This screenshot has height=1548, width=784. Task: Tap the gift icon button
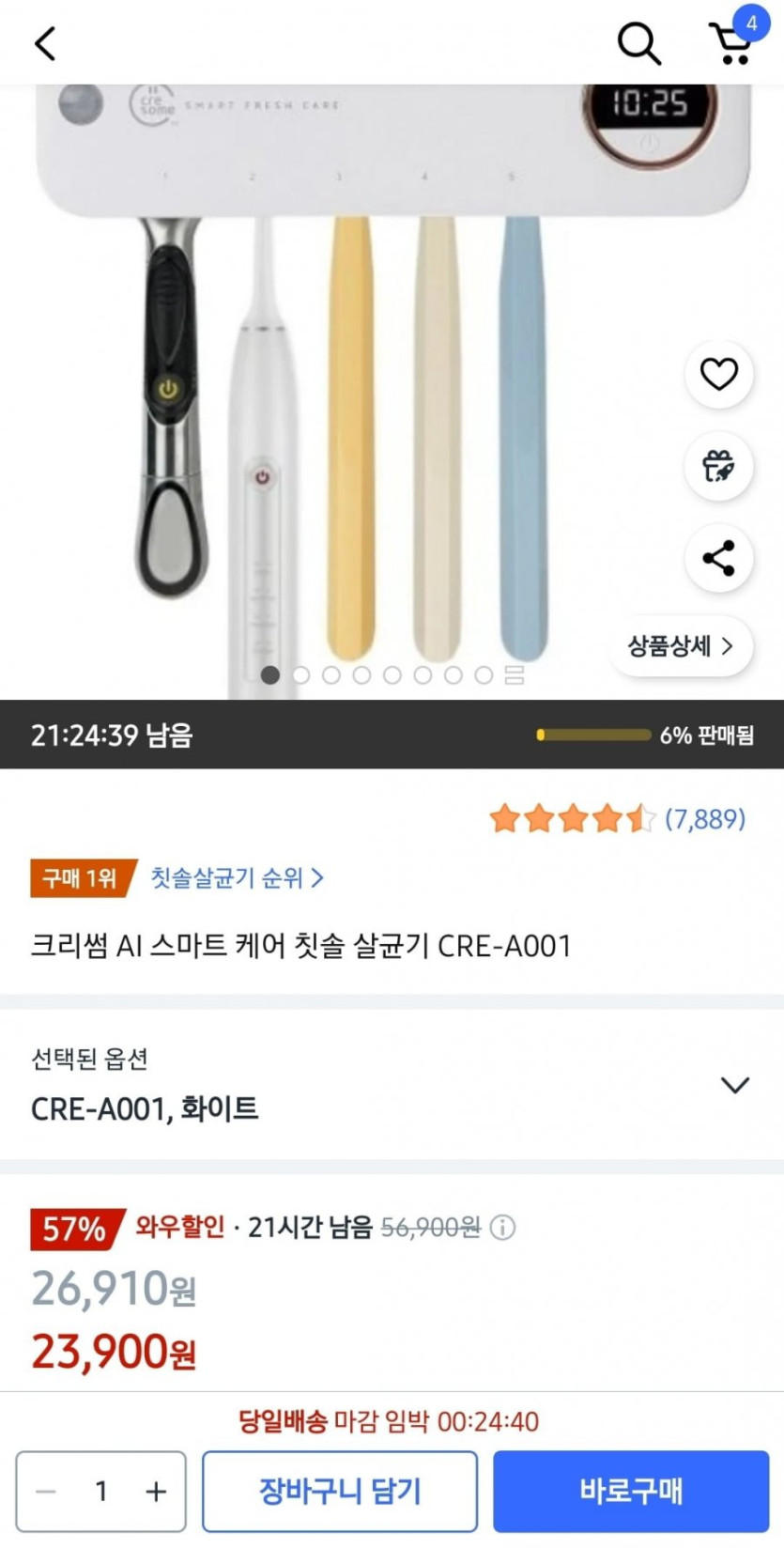[719, 466]
